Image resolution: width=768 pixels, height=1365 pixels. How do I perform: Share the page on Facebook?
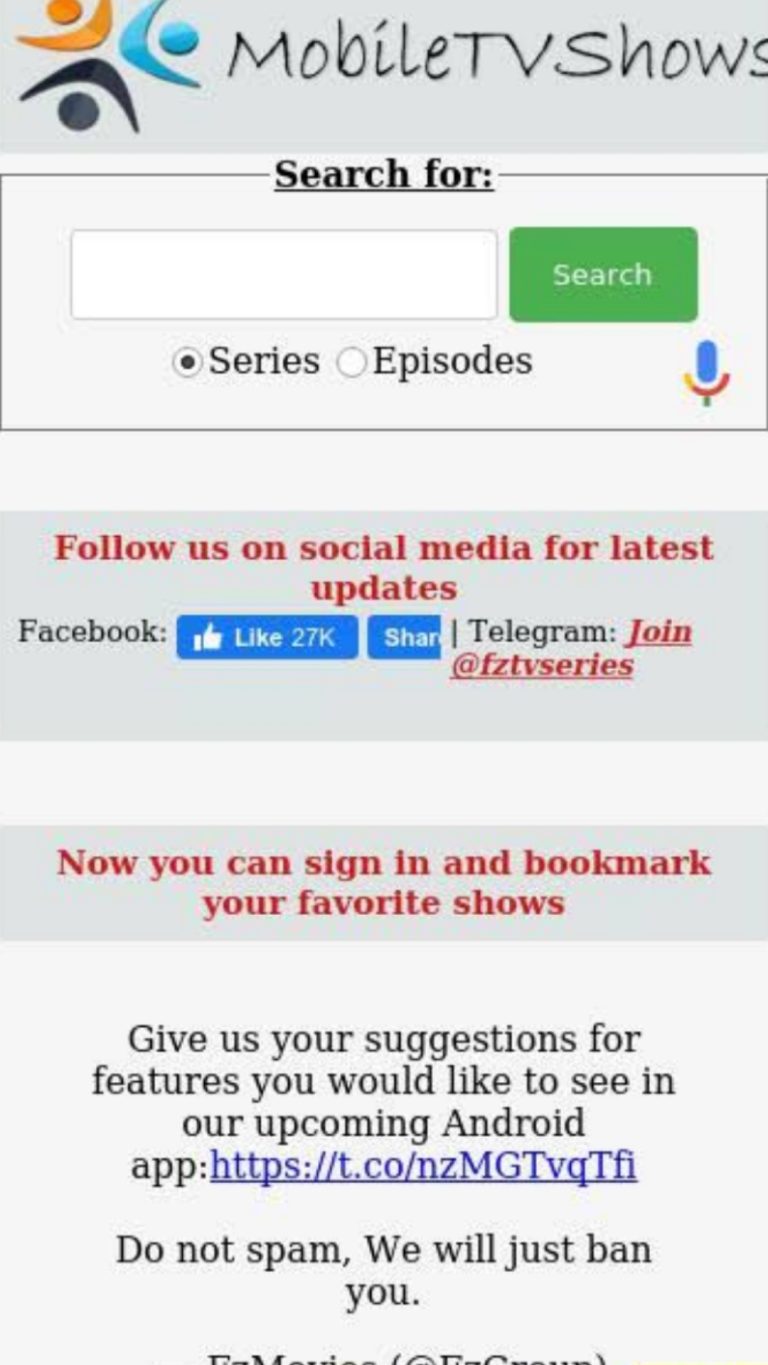click(404, 637)
